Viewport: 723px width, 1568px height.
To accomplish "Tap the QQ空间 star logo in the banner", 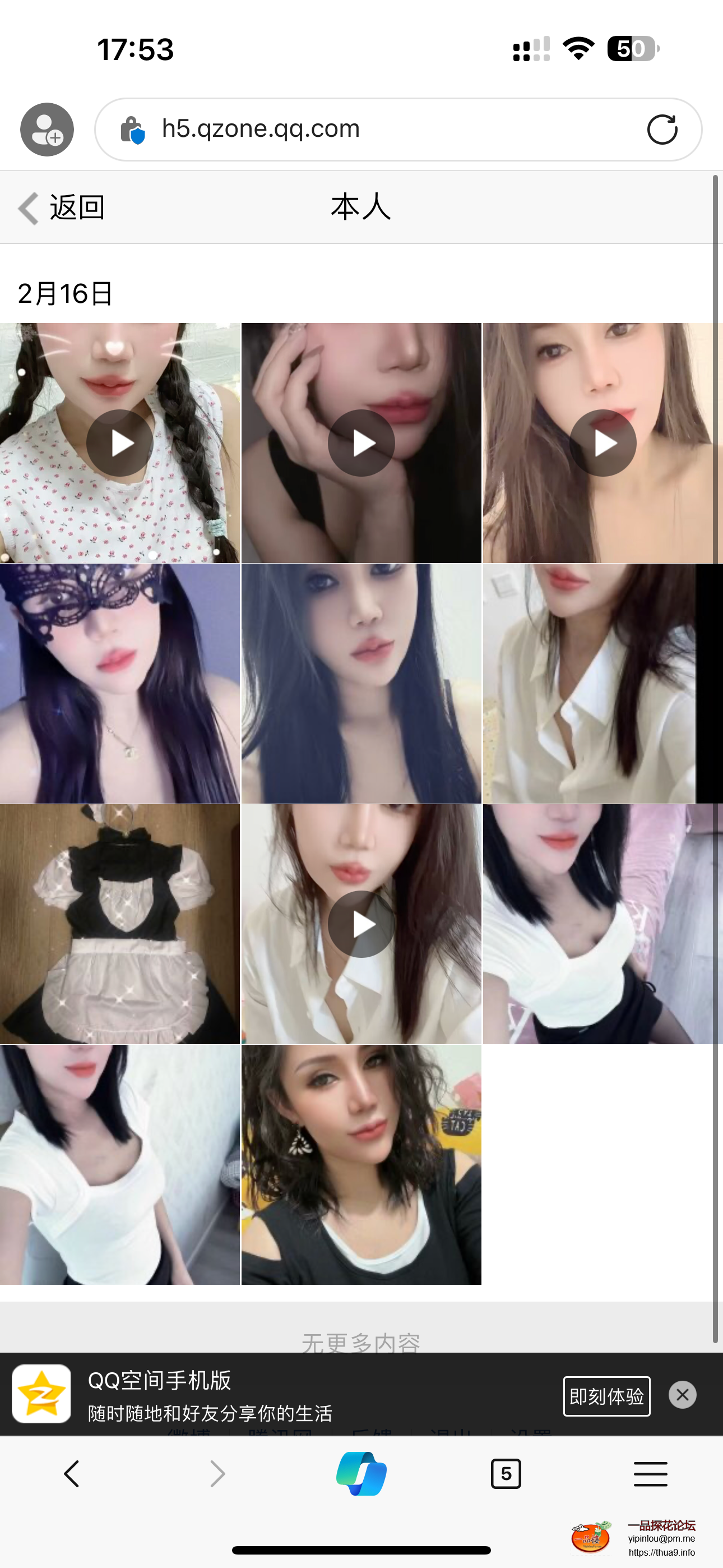I will click(41, 1395).
